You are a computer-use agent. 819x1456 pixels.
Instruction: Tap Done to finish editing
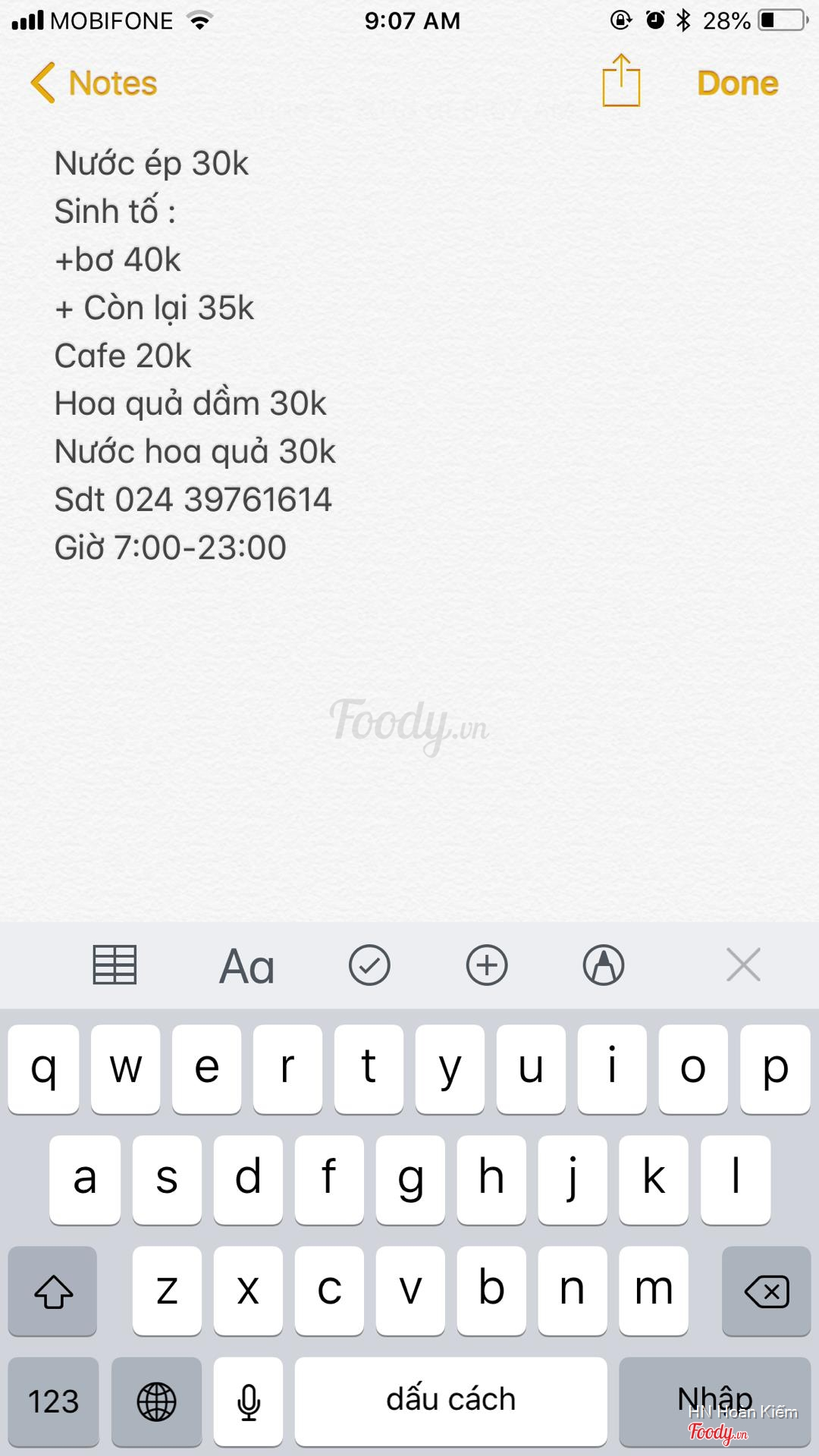(737, 83)
